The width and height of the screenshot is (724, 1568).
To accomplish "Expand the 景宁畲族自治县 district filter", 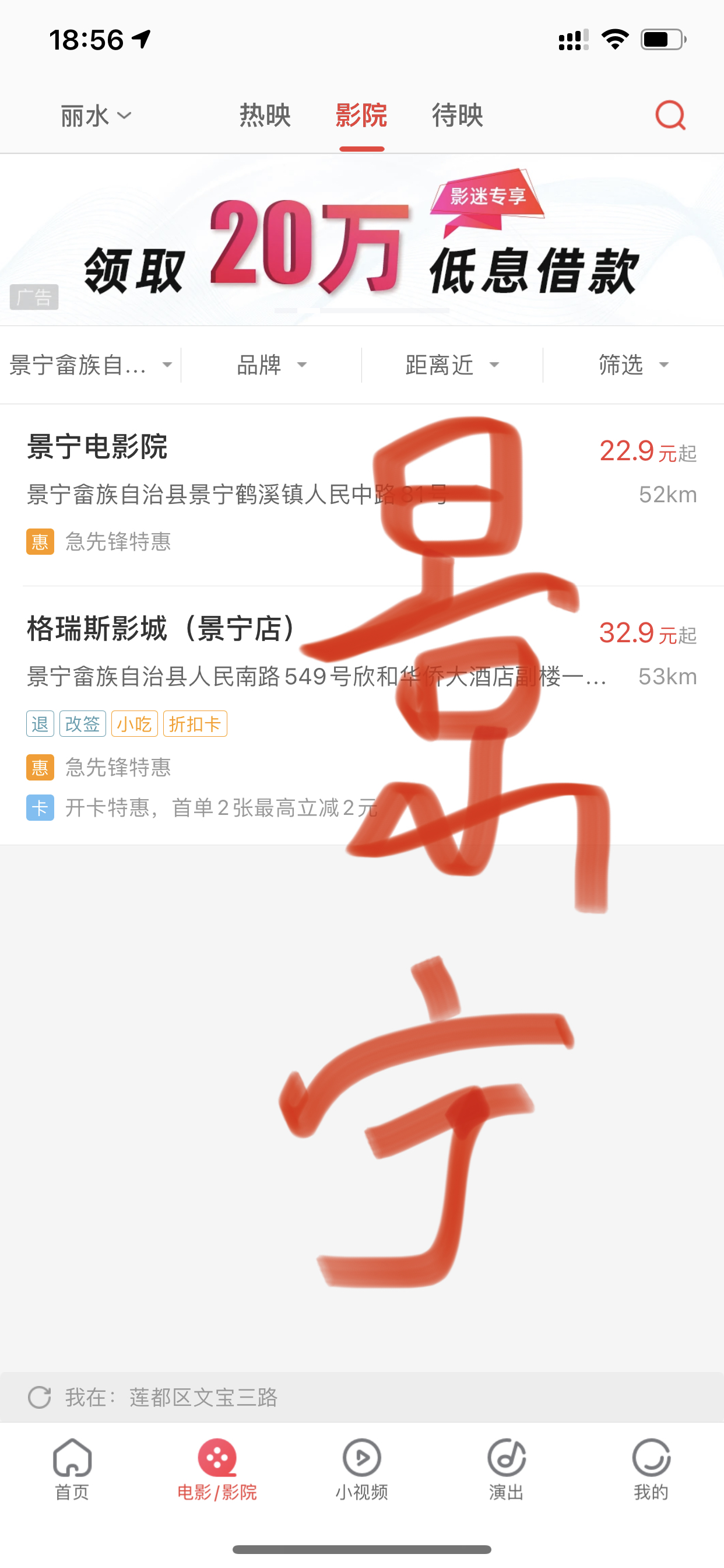I will click(90, 365).
